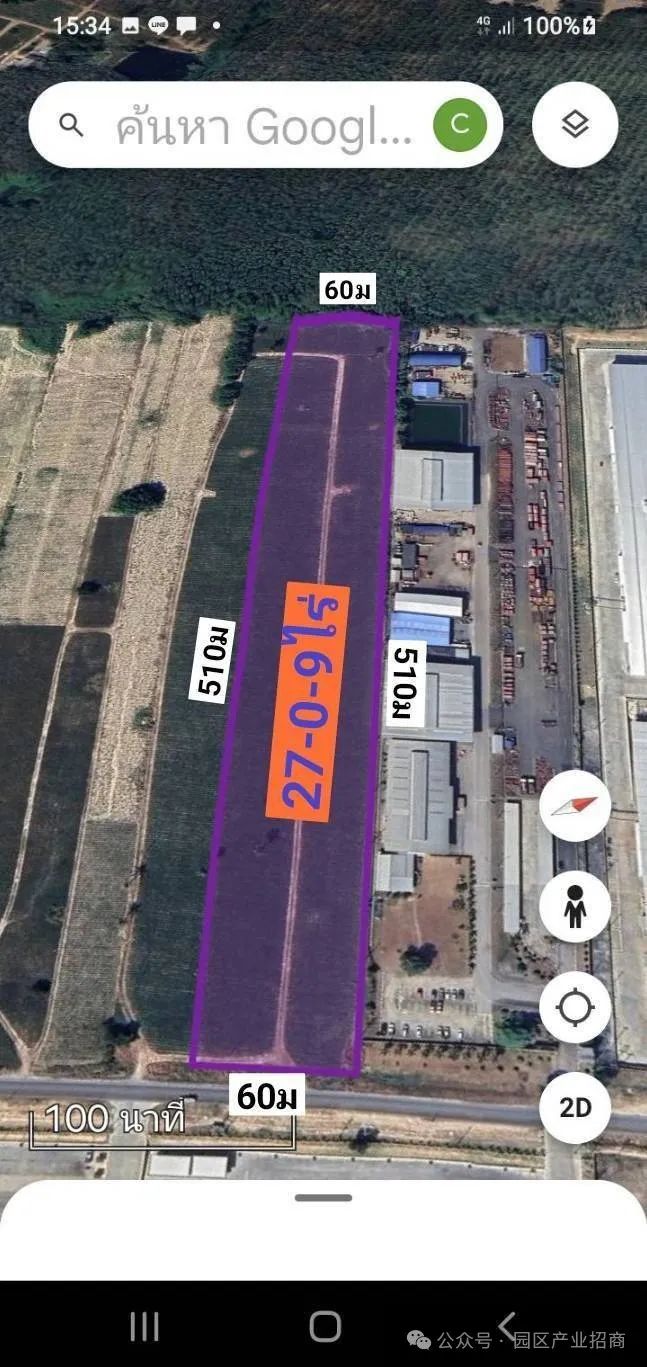Image resolution: width=647 pixels, height=1367 pixels.
Task: Tap the bottom sheet handle
Action: point(323,1197)
